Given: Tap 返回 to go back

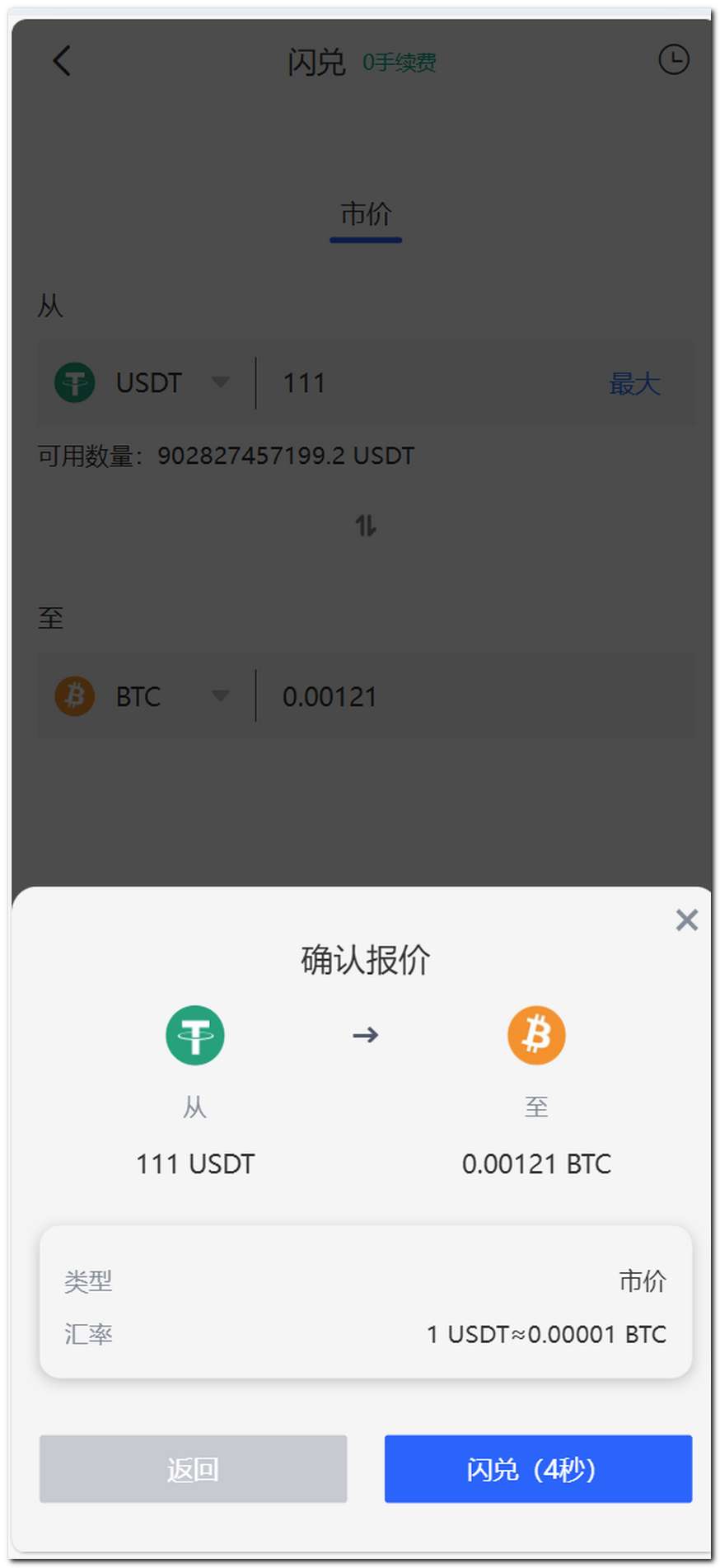Looking at the screenshot, I should [x=193, y=1468].
